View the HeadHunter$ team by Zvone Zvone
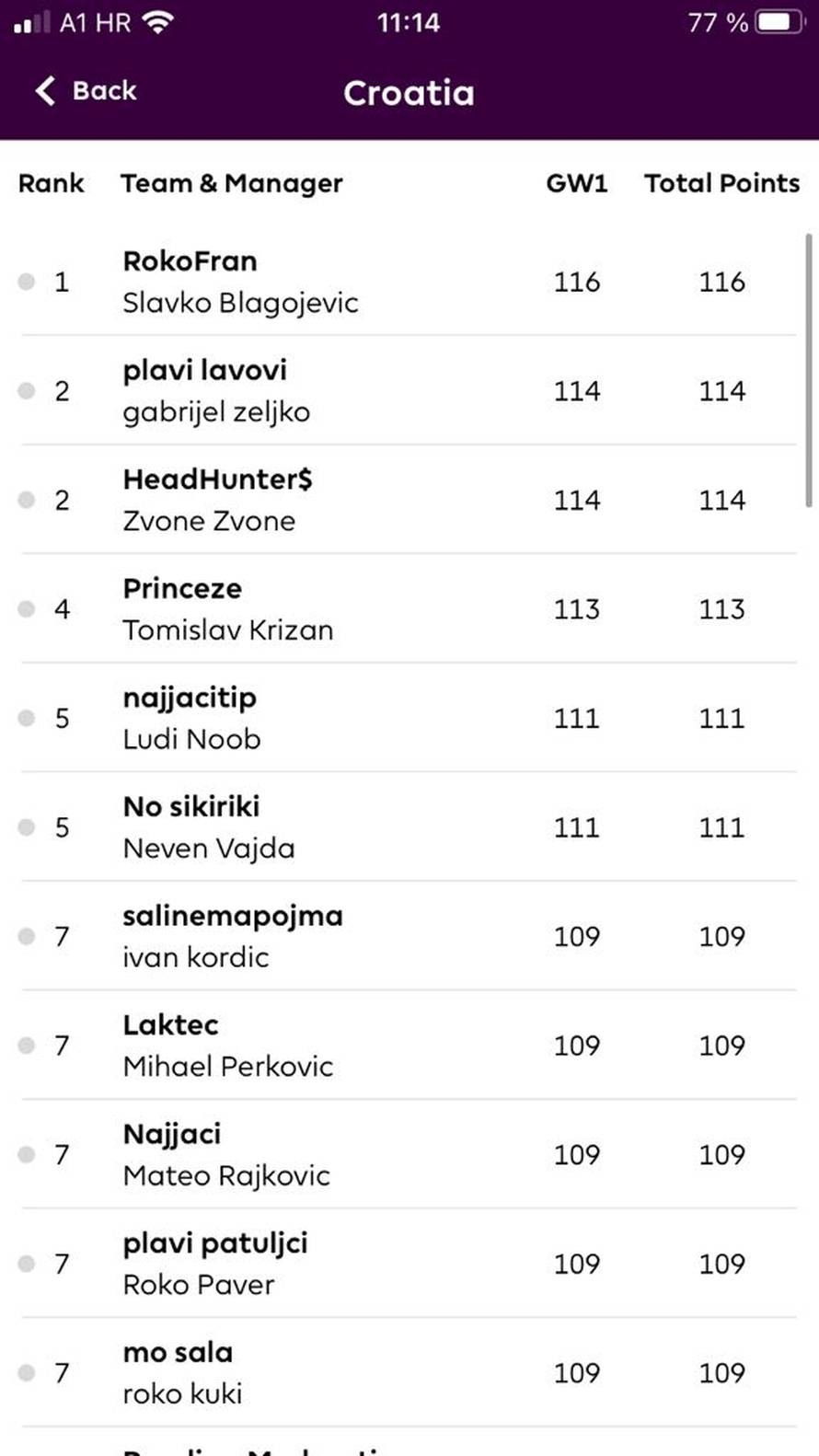Image resolution: width=819 pixels, height=1456 pixels. coord(409,500)
